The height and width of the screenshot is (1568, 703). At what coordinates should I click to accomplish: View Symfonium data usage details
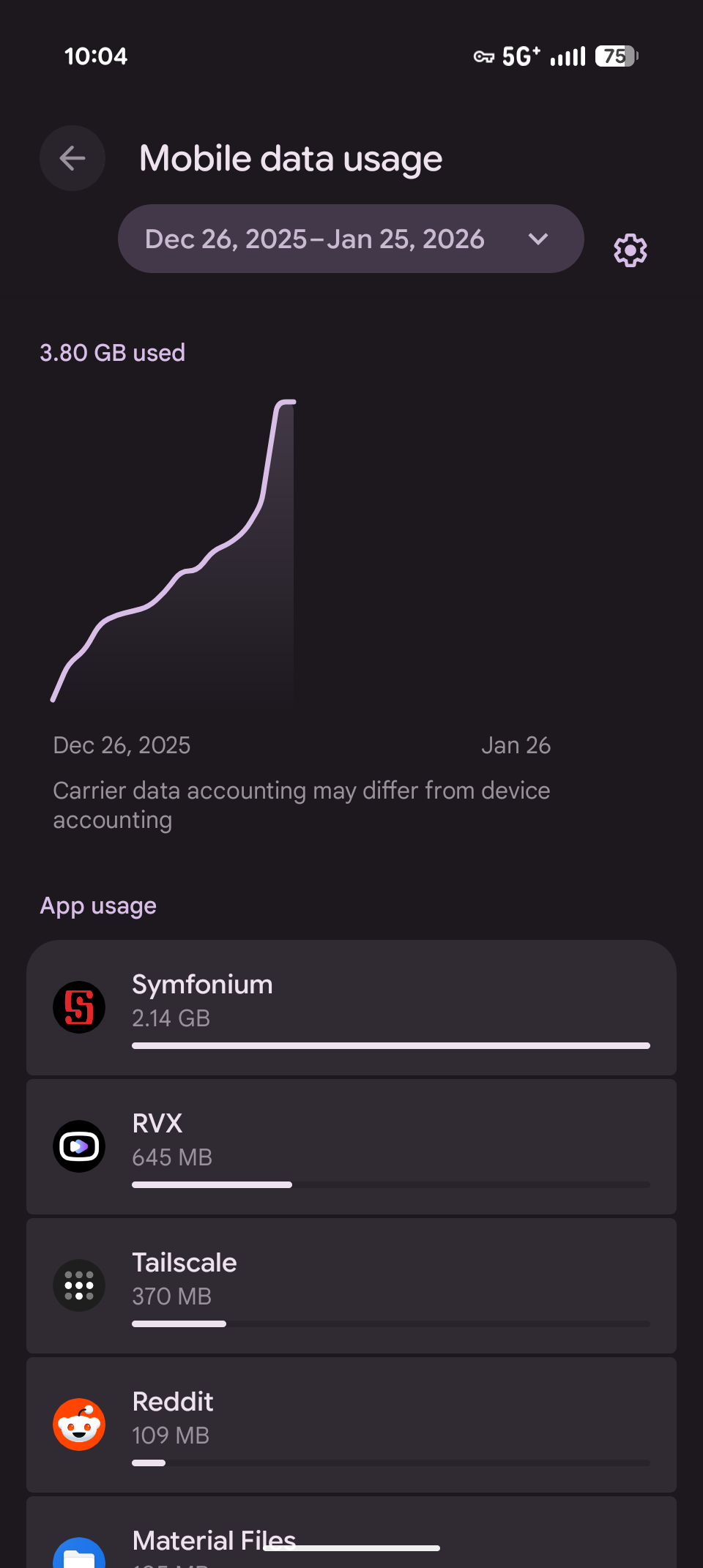click(351, 1007)
